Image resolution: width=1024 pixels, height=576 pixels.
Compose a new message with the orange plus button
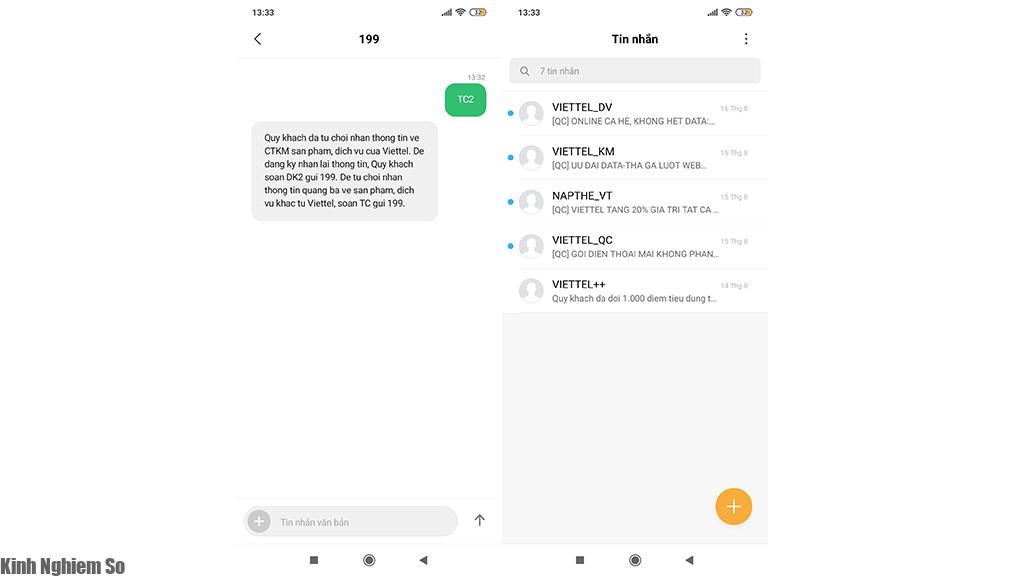[x=733, y=506]
